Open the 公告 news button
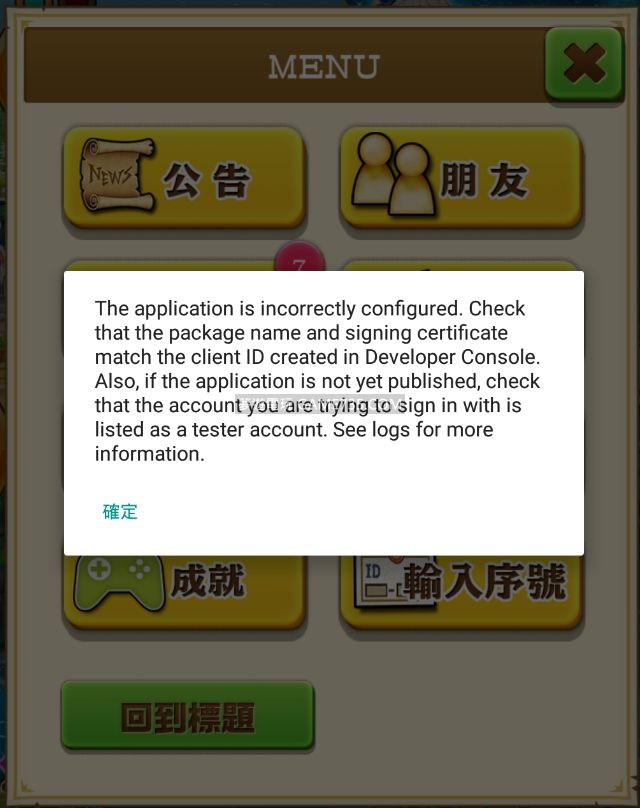Viewport: 640px width, 808px height. pos(183,179)
